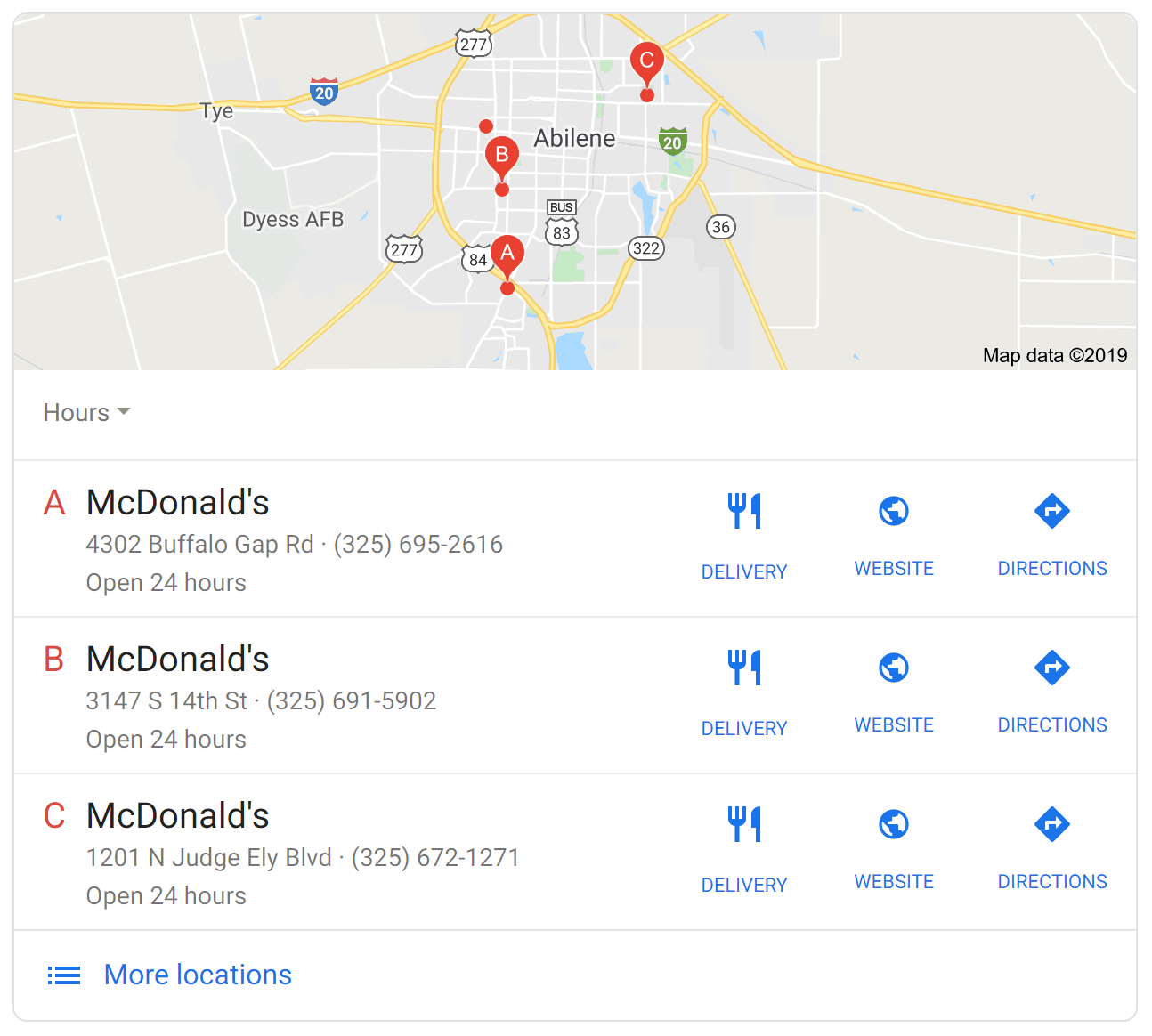Visit website for Buffalo Gap Rd McDonald's
The width and height of the screenshot is (1152, 1036).
(x=894, y=534)
